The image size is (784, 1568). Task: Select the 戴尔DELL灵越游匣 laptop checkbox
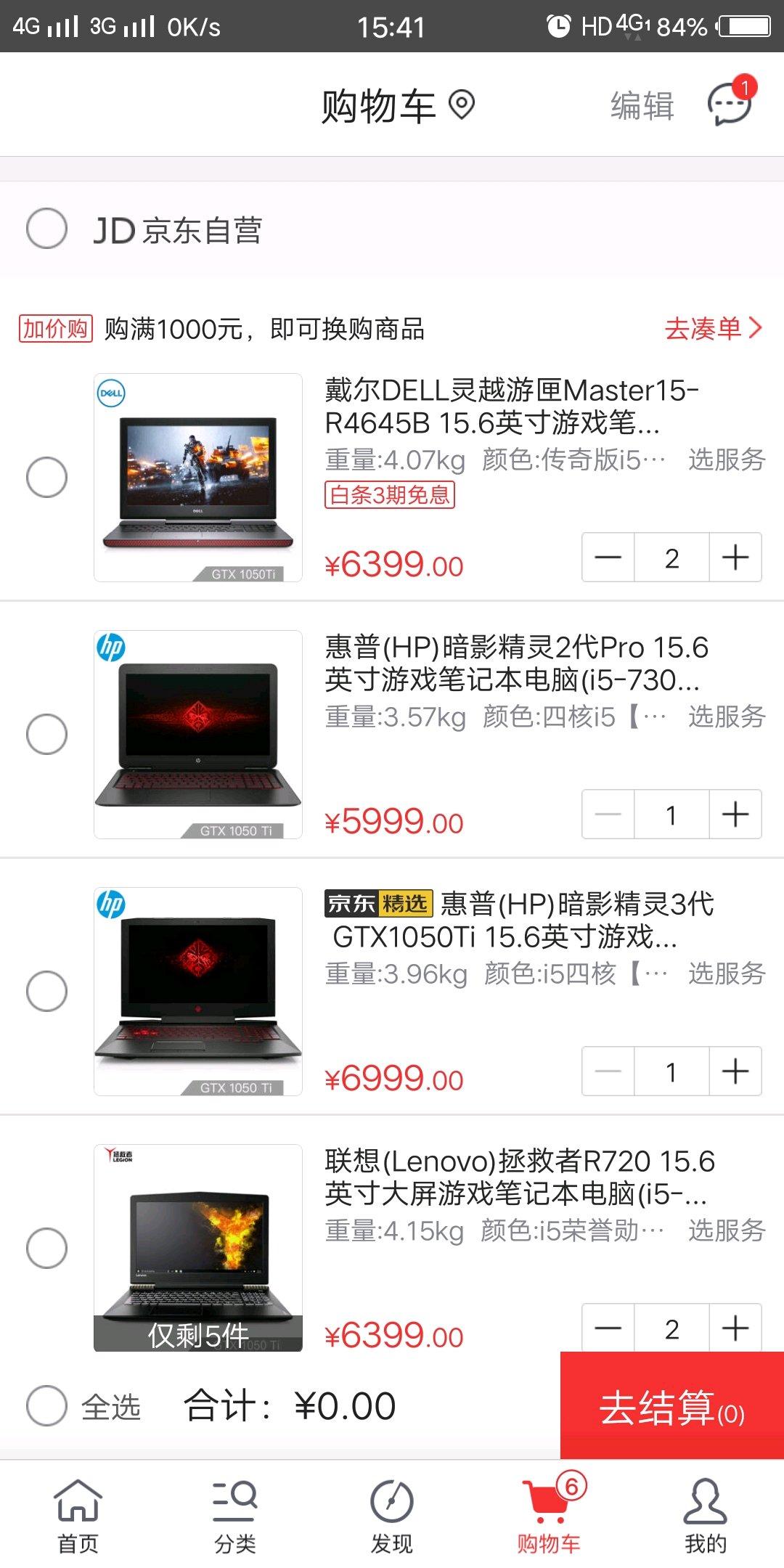(x=47, y=477)
